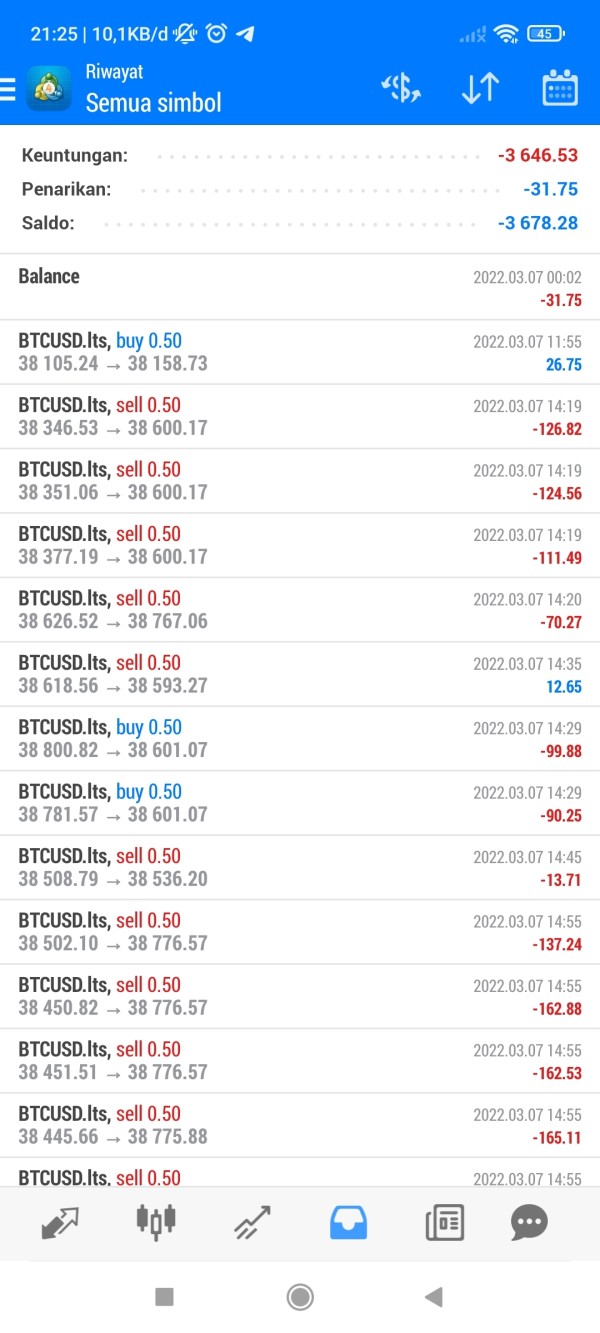Open the symbol filter currency icon
The height and width of the screenshot is (1333, 600).
click(x=401, y=89)
